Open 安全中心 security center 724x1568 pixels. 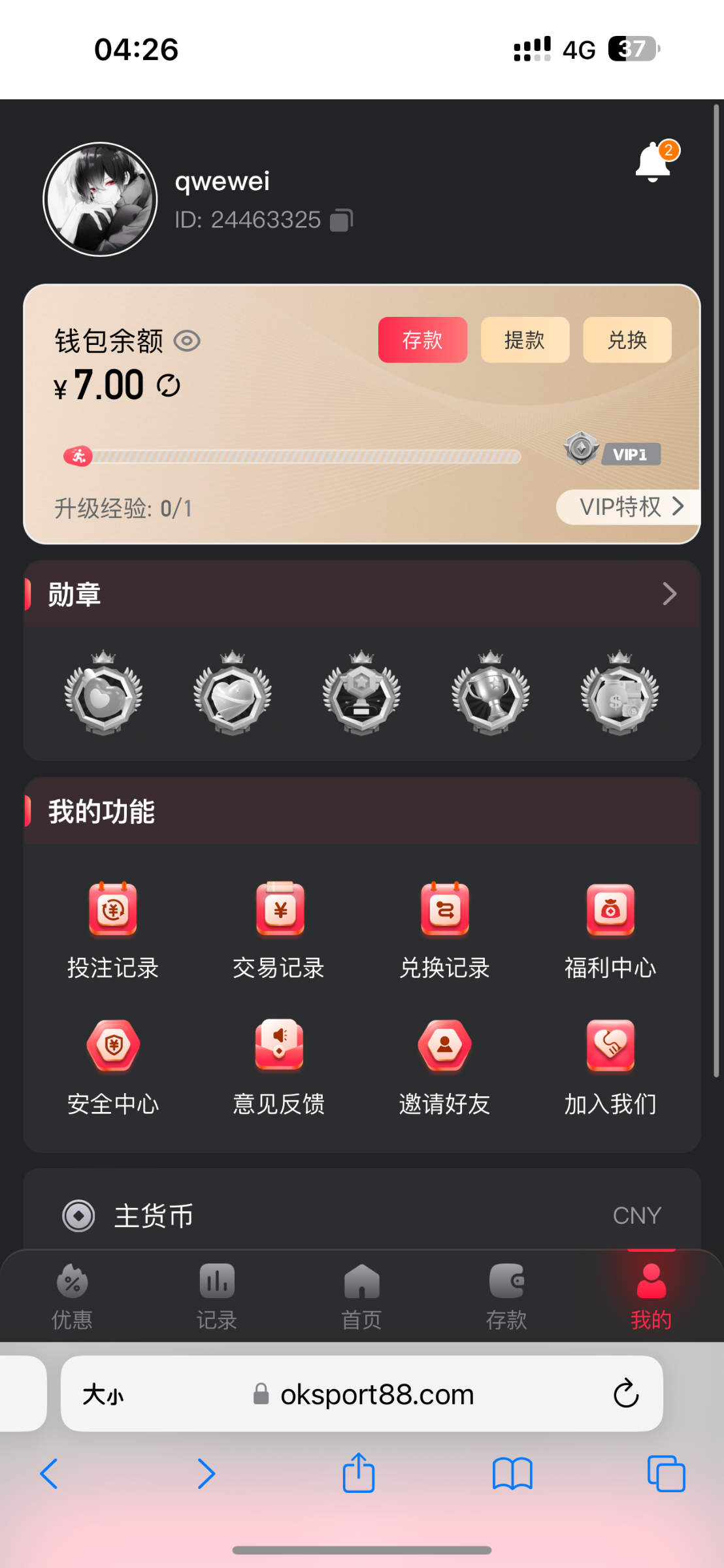(113, 1066)
